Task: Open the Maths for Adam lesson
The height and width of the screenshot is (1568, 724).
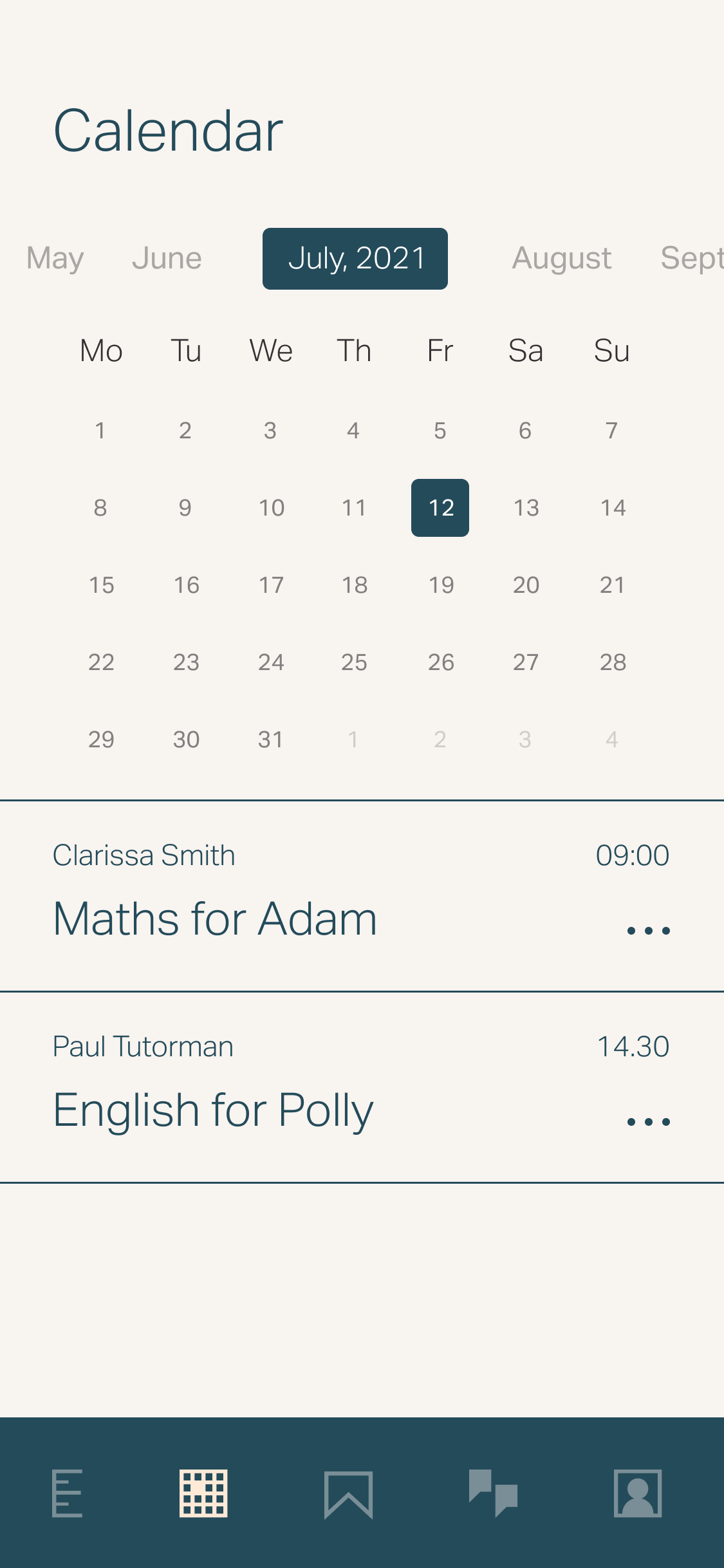Action: pos(215,919)
